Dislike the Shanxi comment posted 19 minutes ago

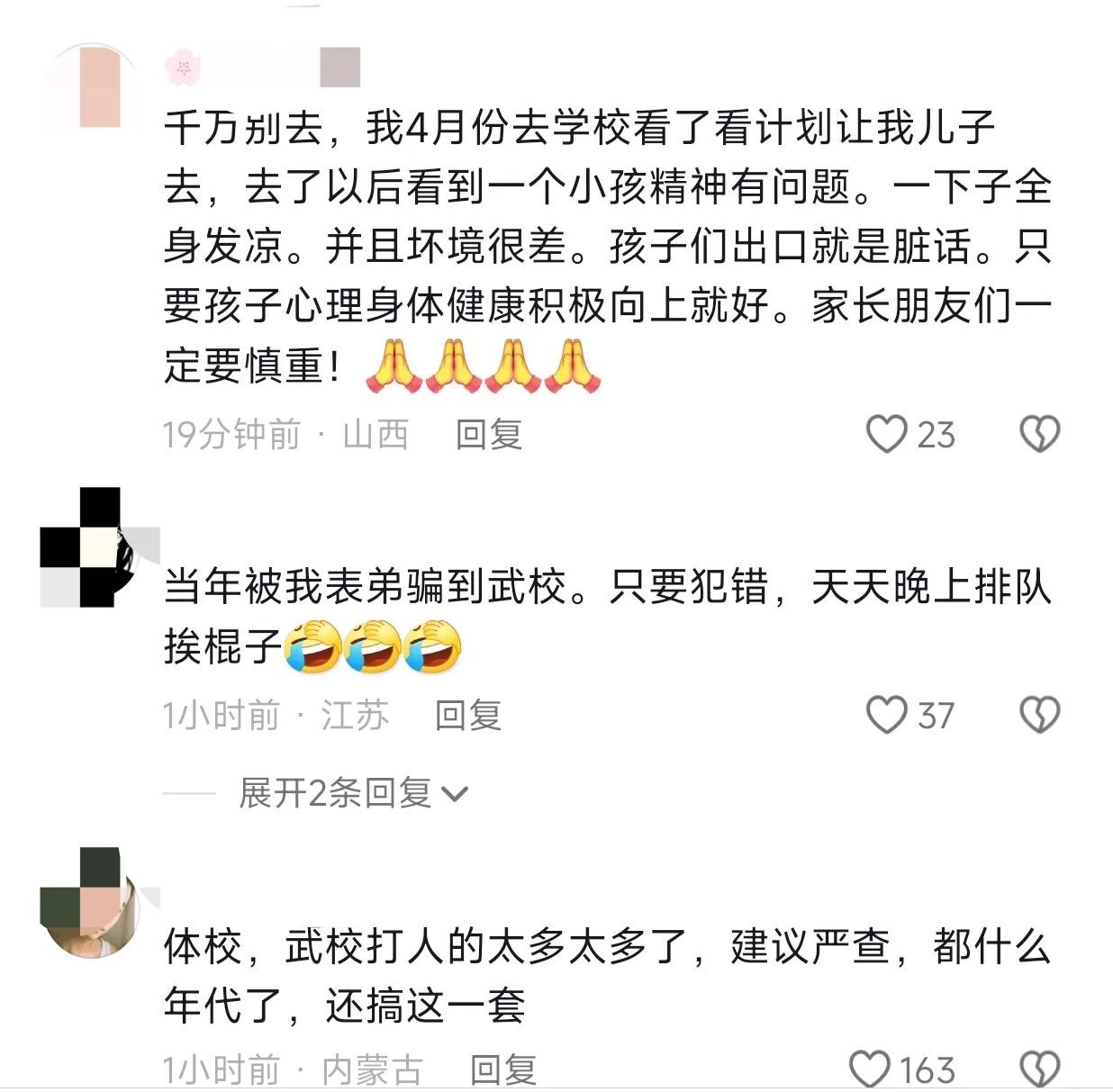point(1039,434)
